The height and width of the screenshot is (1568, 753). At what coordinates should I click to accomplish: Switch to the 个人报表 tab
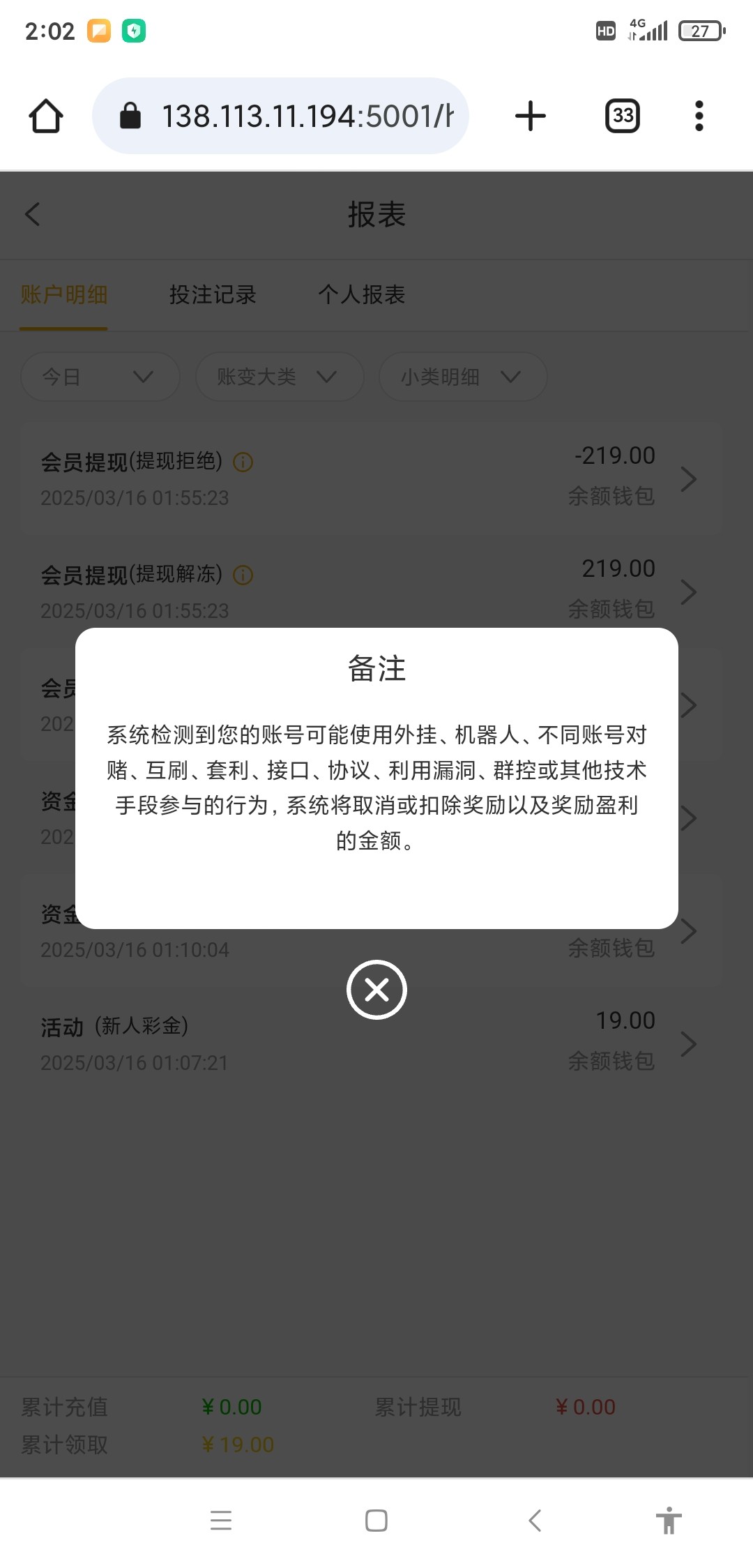(x=361, y=295)
